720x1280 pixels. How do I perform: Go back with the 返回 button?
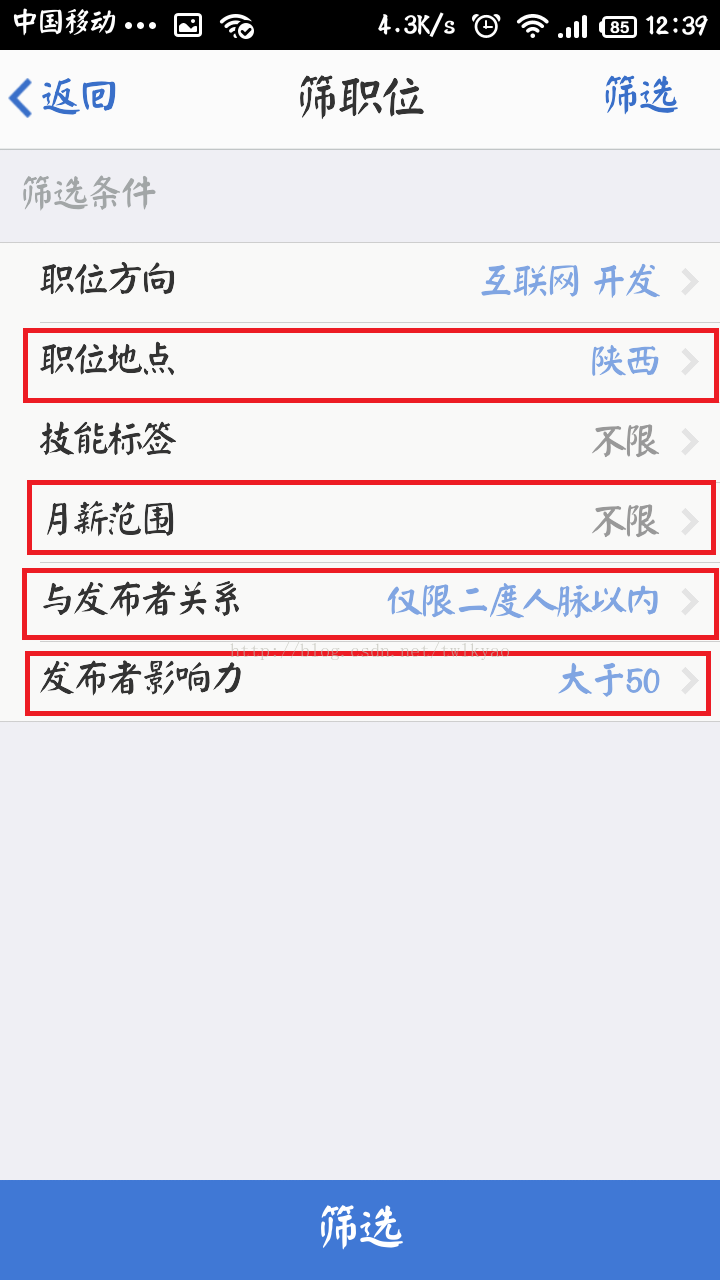pyautogui.click(x=63, y=98)
